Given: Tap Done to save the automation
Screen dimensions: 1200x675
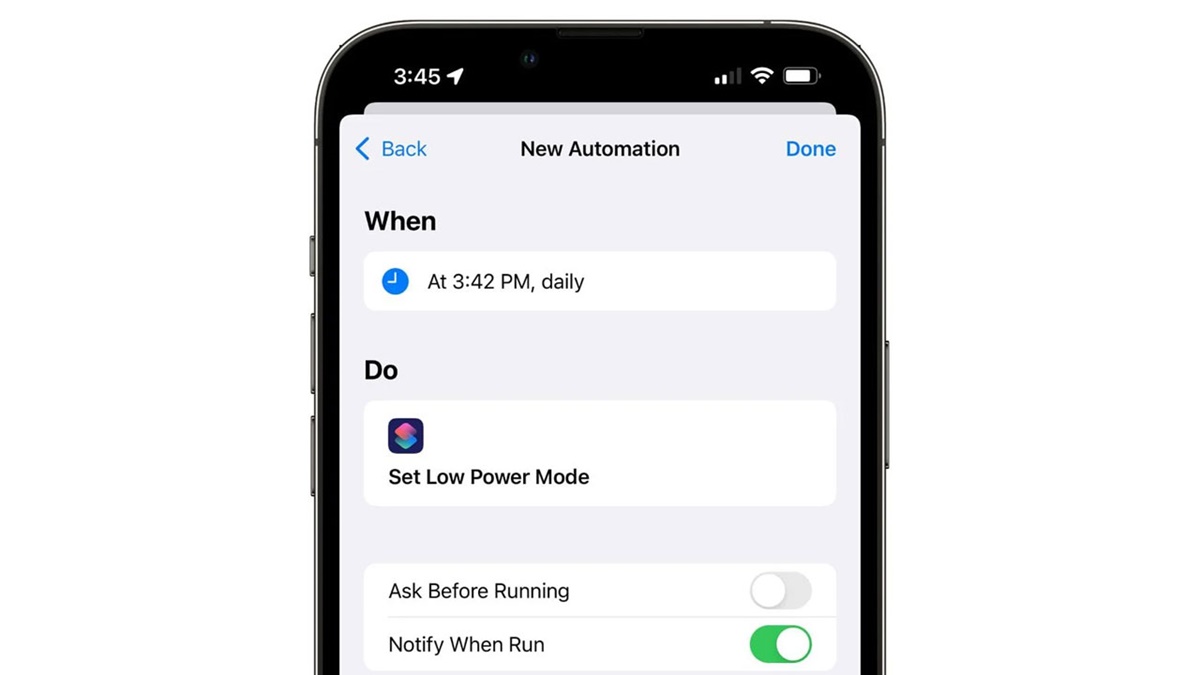Looking at the screenshot, I should [x=810, y=149].
